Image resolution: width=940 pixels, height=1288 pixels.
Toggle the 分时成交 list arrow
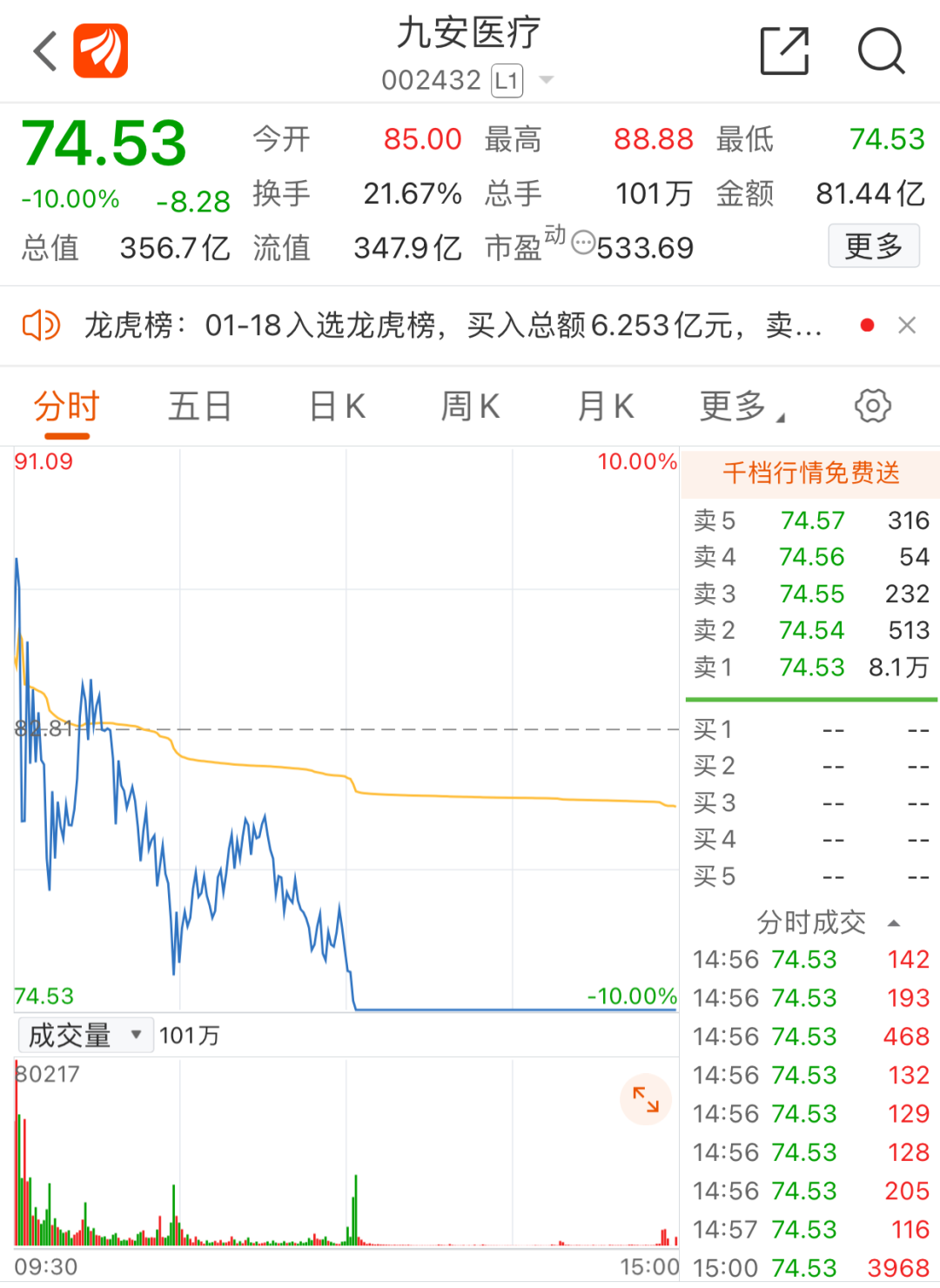point(893,922)
